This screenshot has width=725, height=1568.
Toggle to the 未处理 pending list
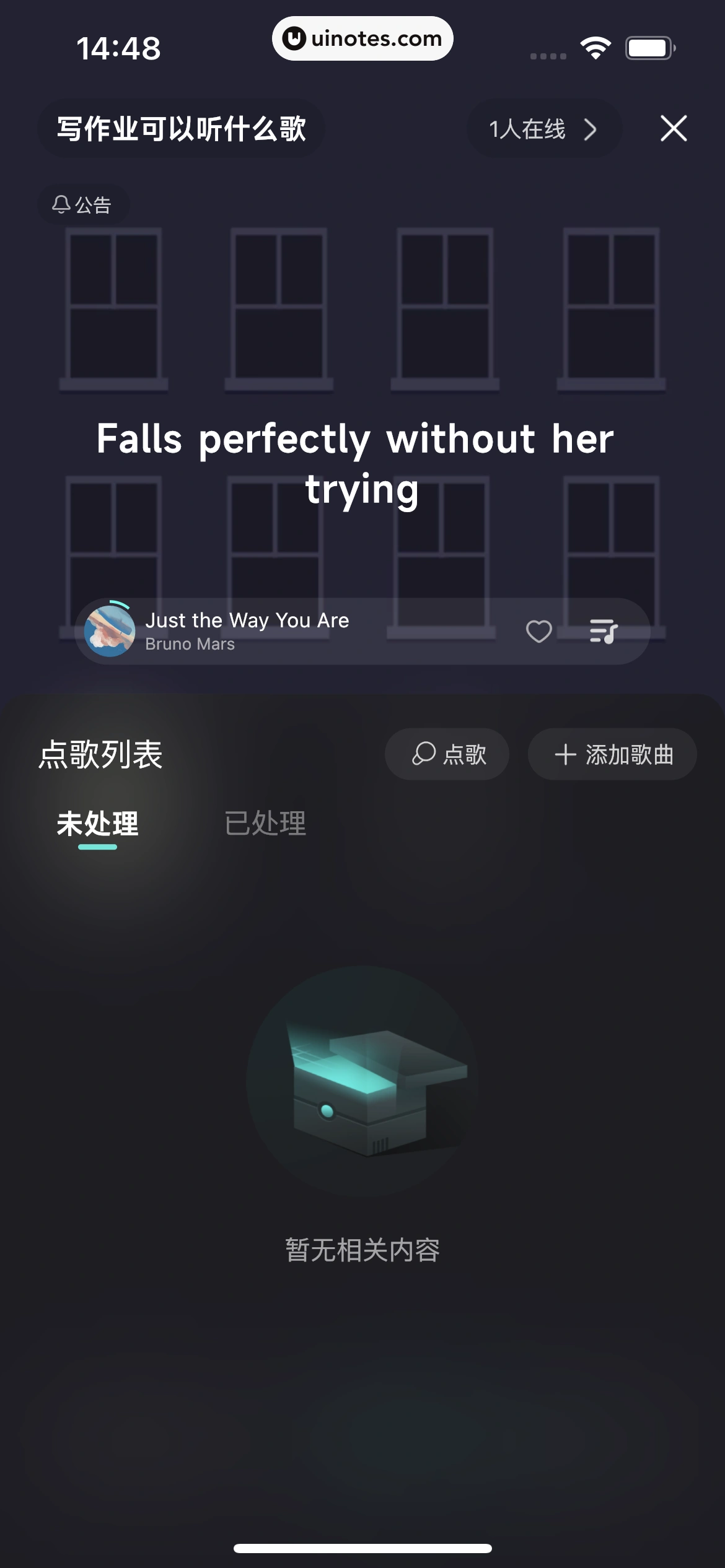tap(97, 825)
